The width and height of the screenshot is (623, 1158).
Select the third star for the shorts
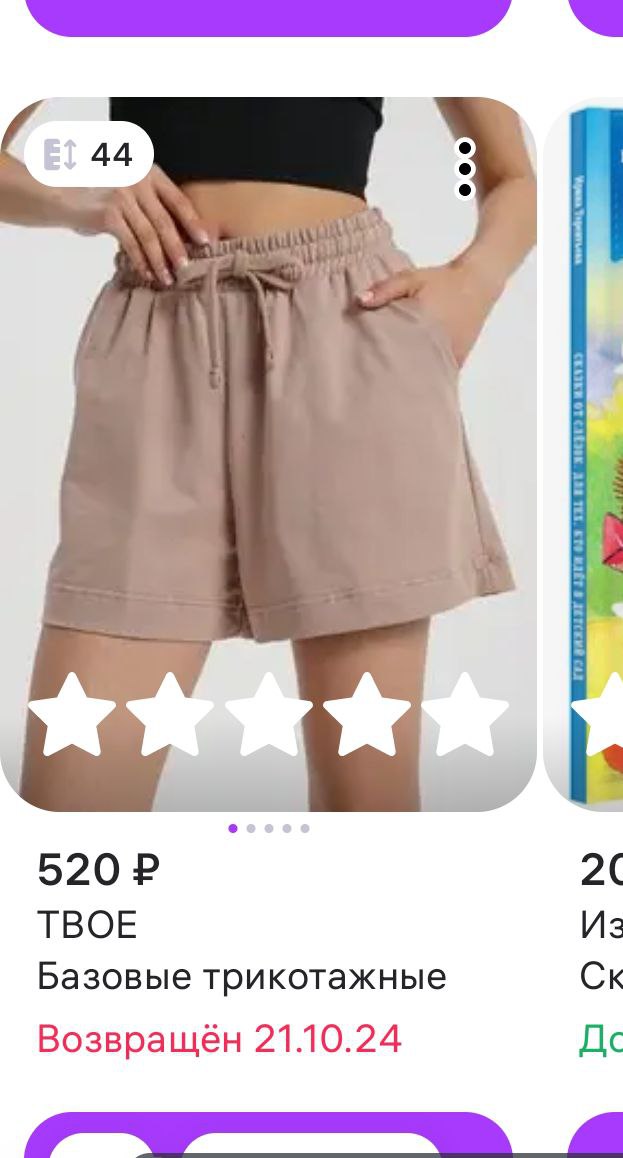268,713
